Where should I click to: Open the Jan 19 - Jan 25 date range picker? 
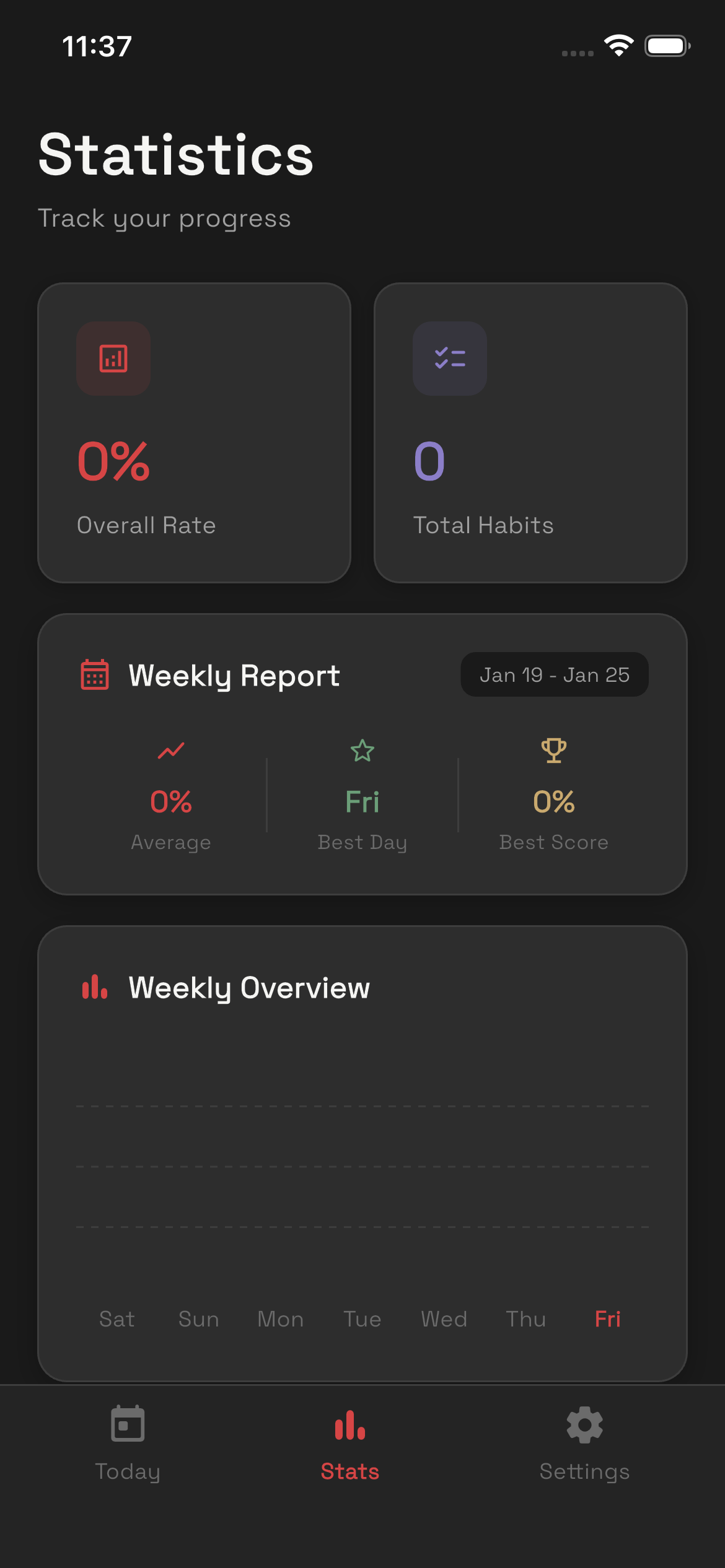click(x=555, y=674)
